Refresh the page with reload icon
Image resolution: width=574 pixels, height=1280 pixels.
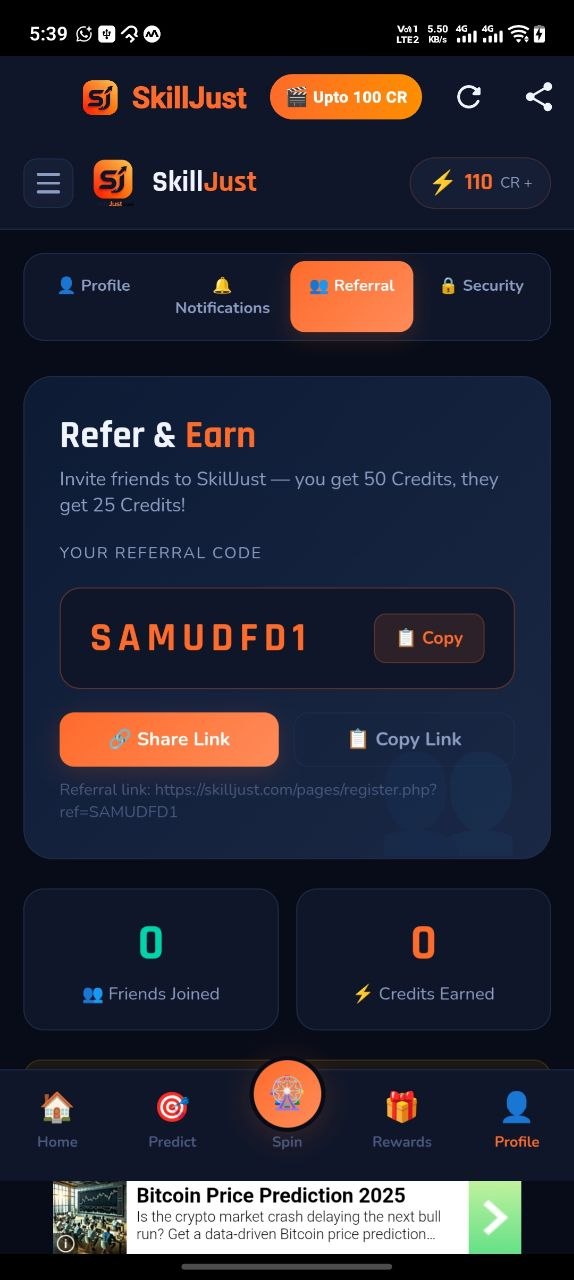pos(469,97)
